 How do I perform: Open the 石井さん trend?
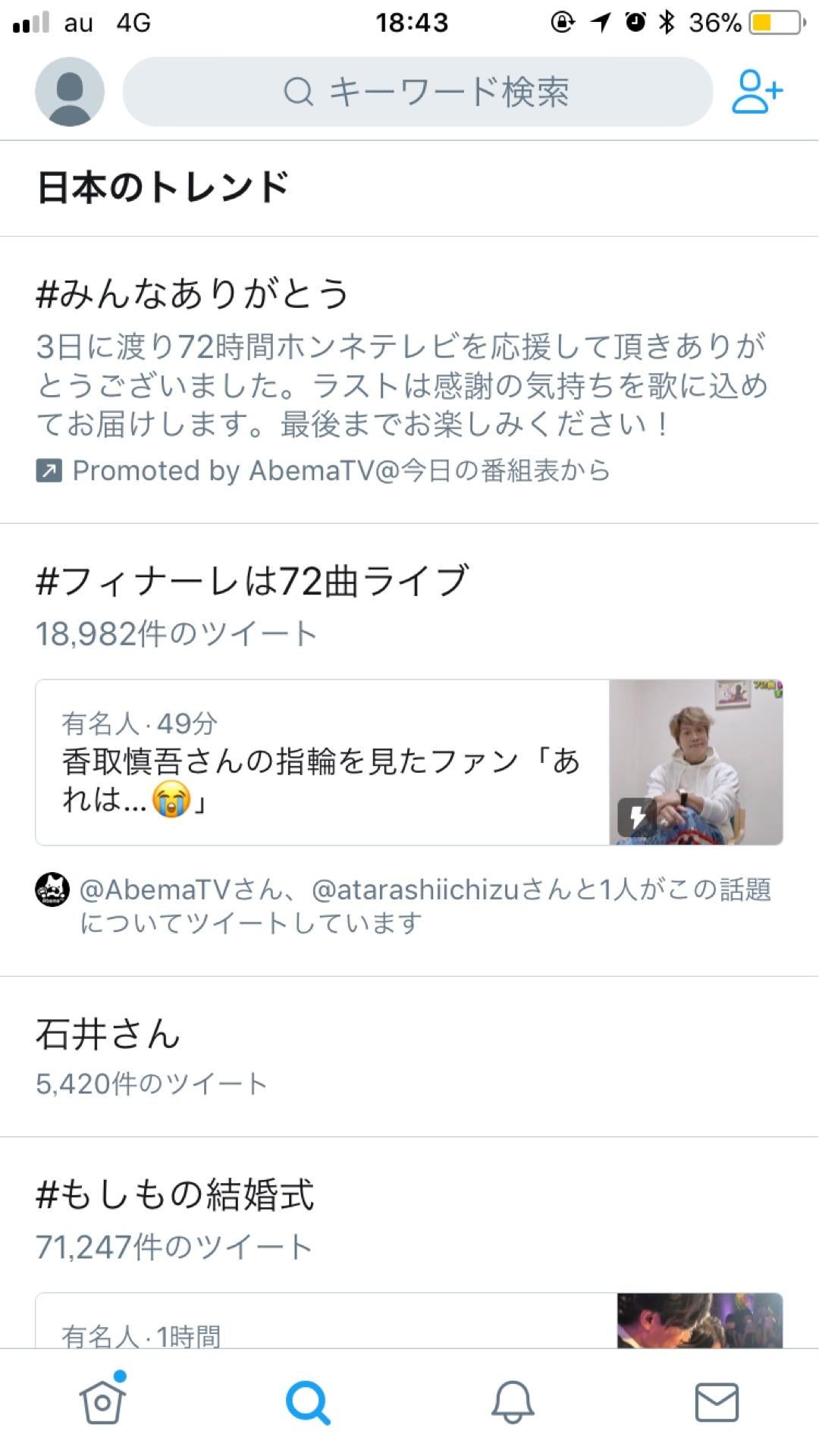tap(108, 1034)
